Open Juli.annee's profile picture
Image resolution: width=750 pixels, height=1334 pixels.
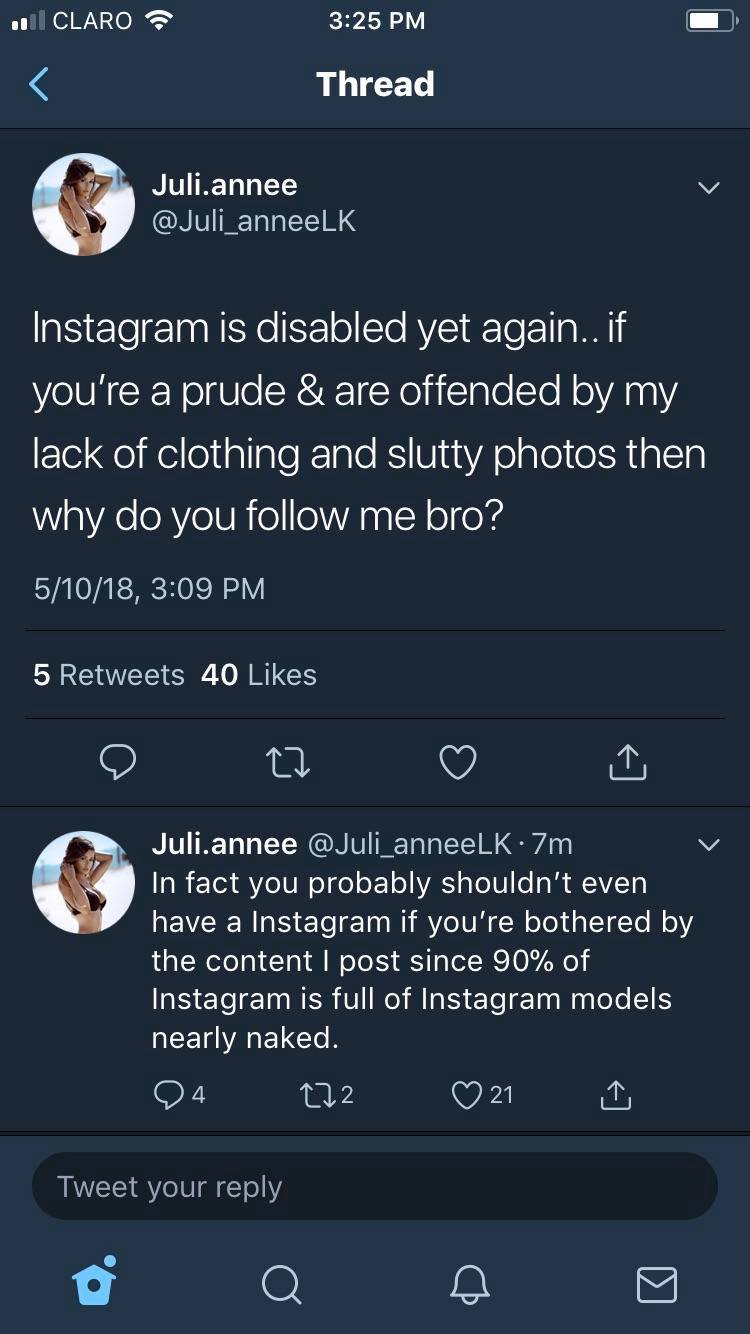pyautogui.click(x=84, y=204)
